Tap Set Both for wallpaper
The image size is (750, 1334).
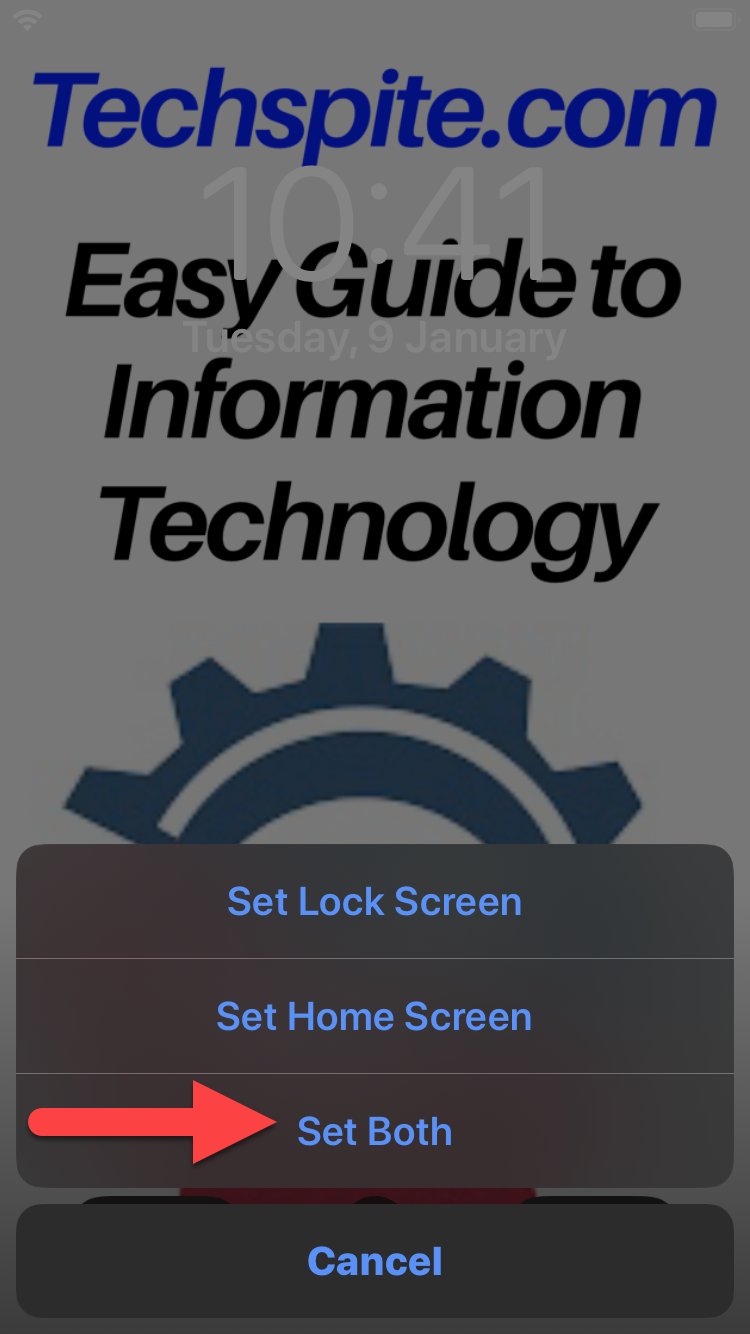tap(374, 1132)
